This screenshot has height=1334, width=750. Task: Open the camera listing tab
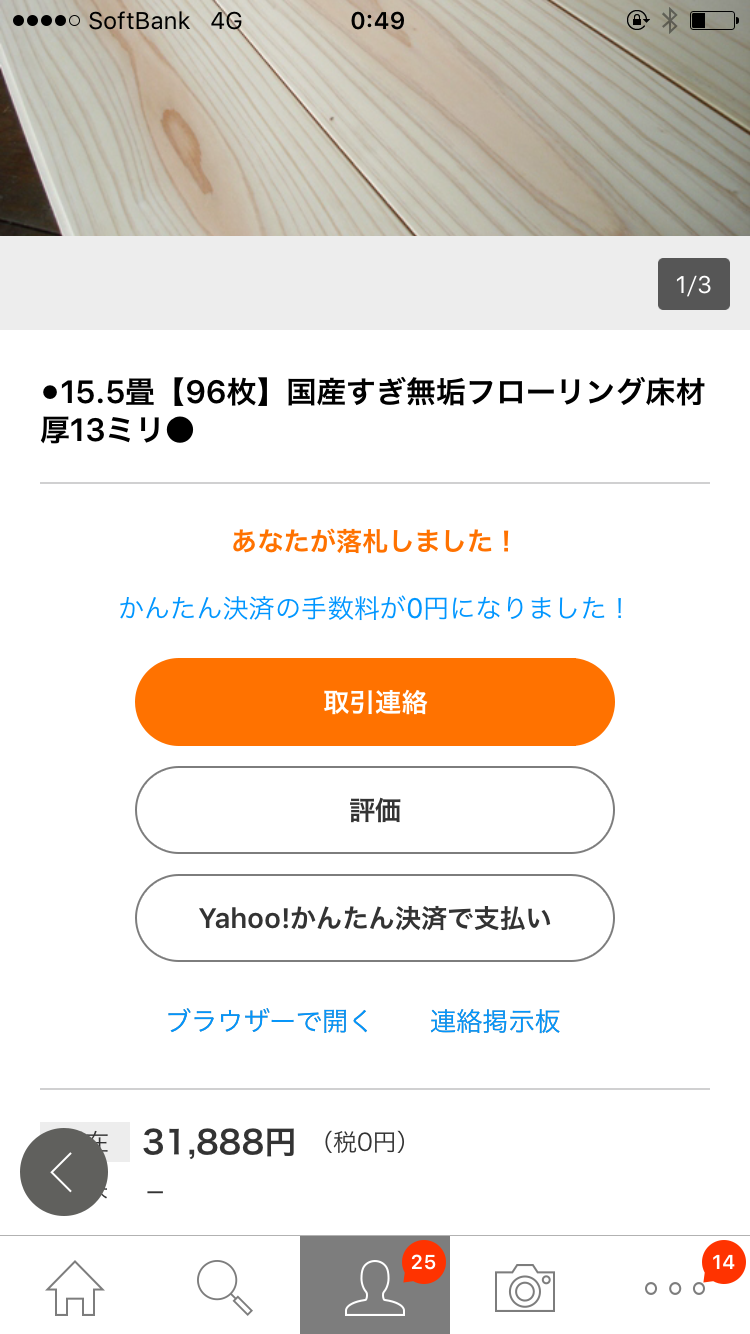tap(525, 1286)
